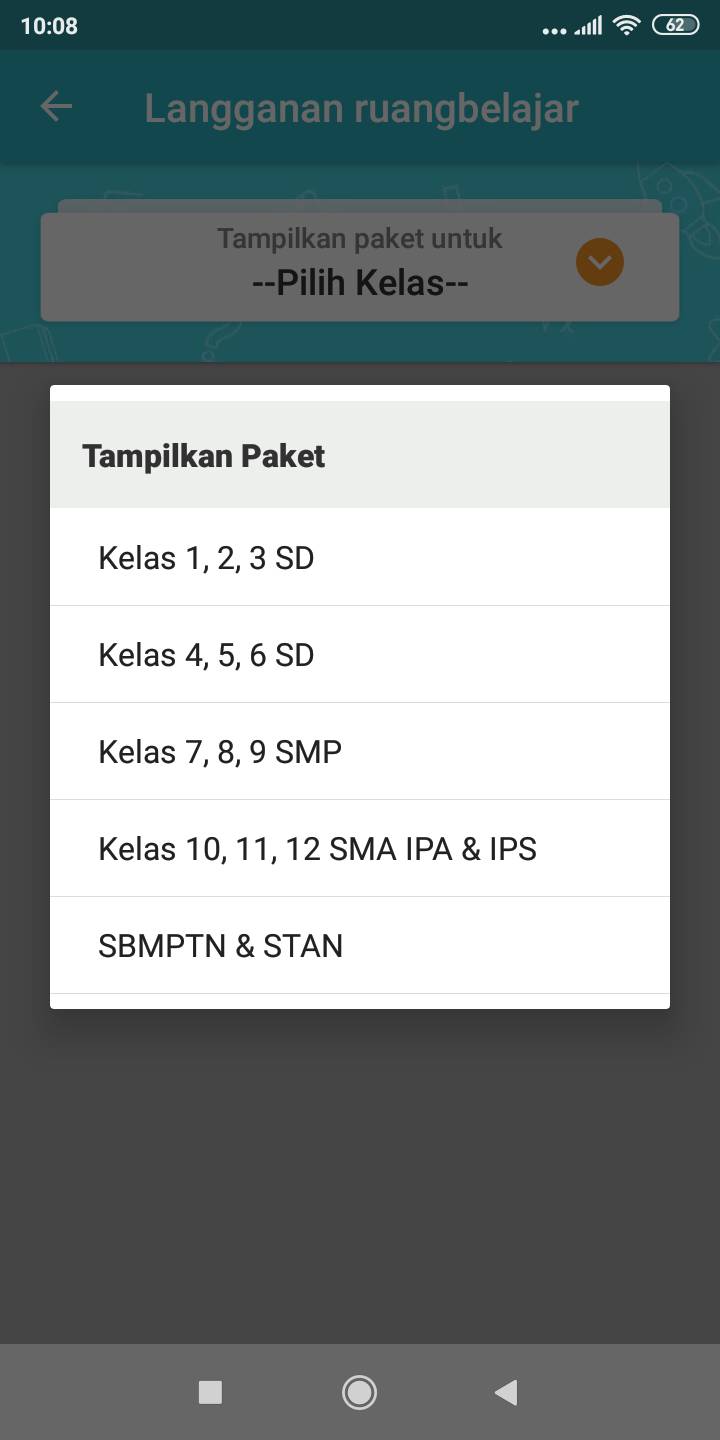
Task: Open the orange chevron to expand class options
Action: click(x=599, y=261)
